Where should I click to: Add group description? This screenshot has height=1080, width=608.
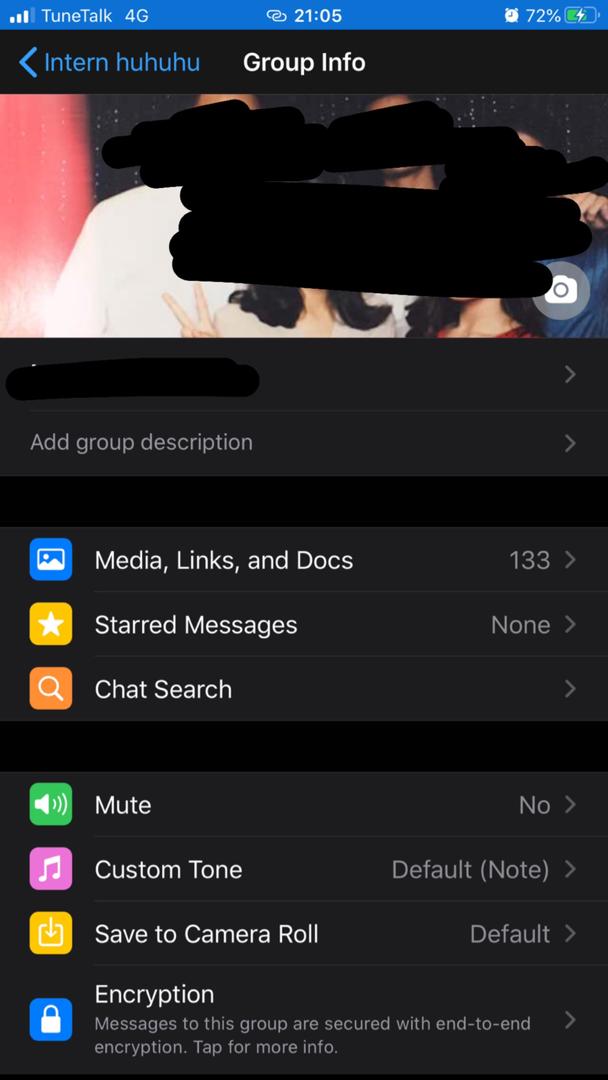coord(304,442)
